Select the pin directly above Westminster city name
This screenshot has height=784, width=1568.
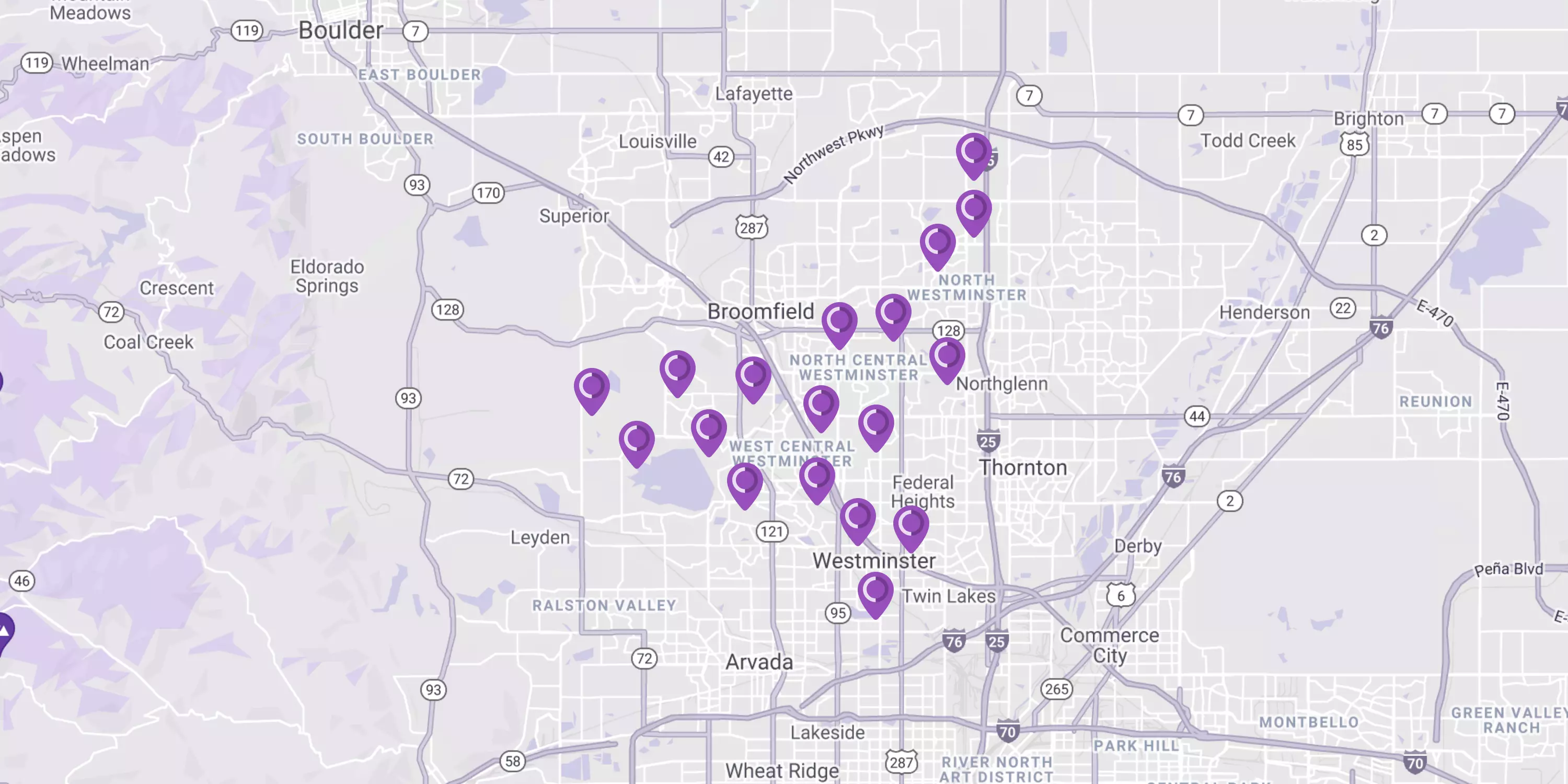coord(858,518)
